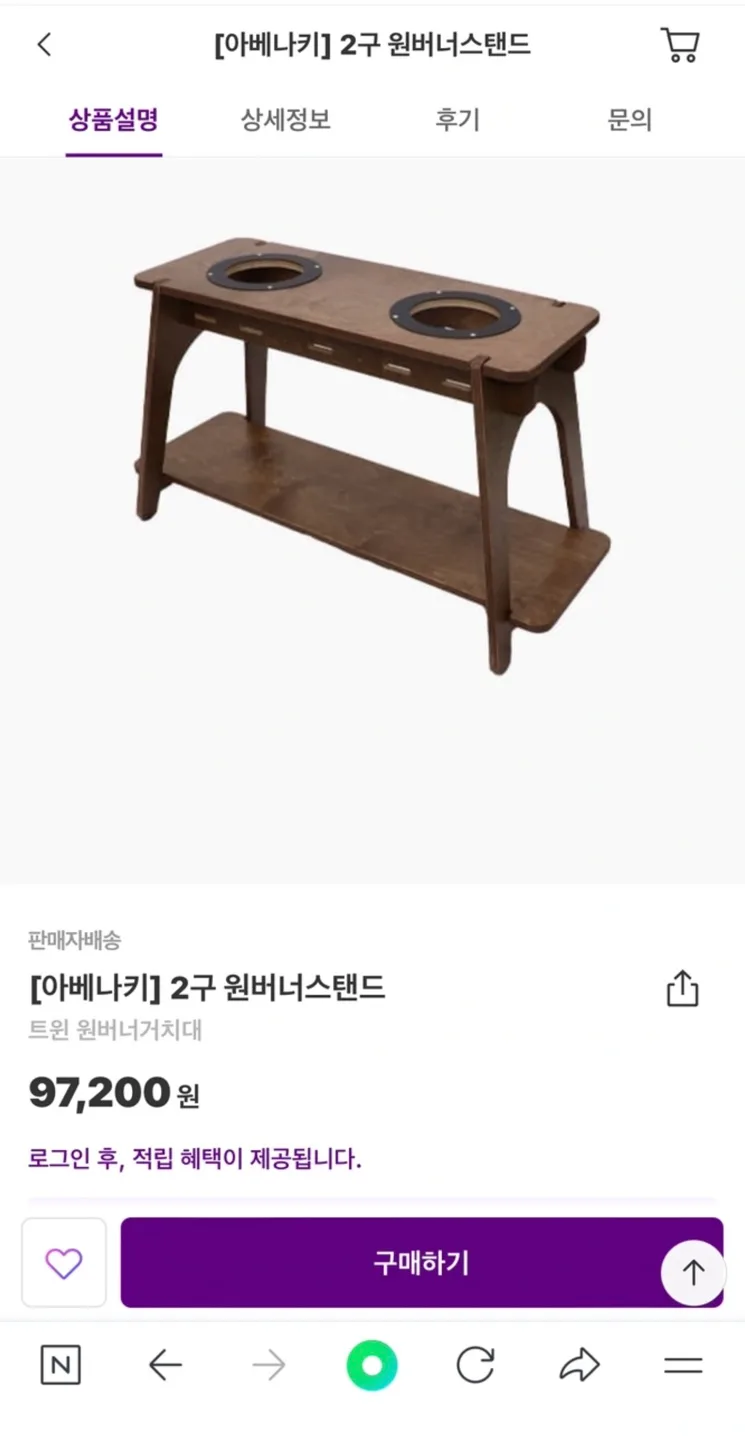Reload the current page
Image resolution: width=745 pixels, height=1440 pixels.
tap(475, 1365)
